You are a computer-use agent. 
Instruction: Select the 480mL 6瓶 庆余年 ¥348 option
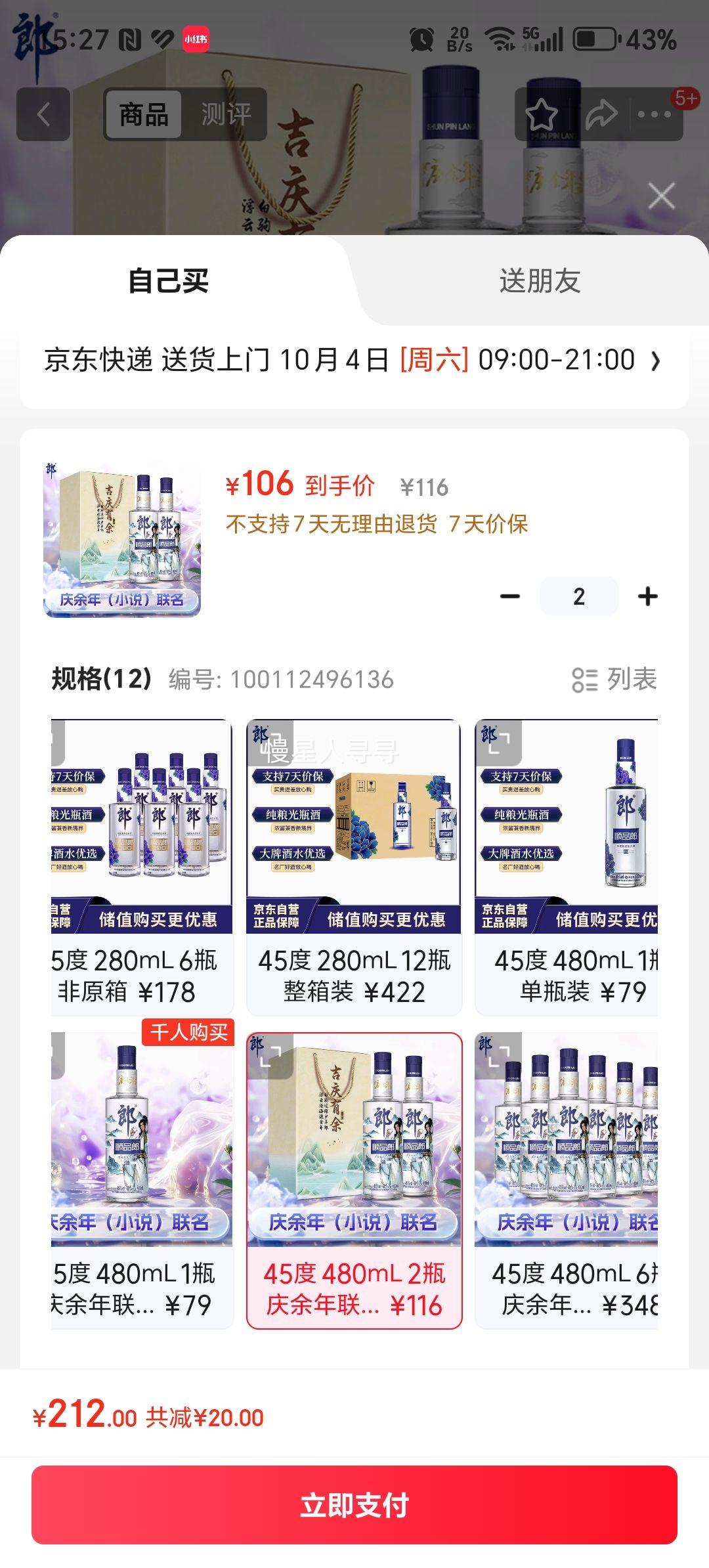(x=566, y=1180)
